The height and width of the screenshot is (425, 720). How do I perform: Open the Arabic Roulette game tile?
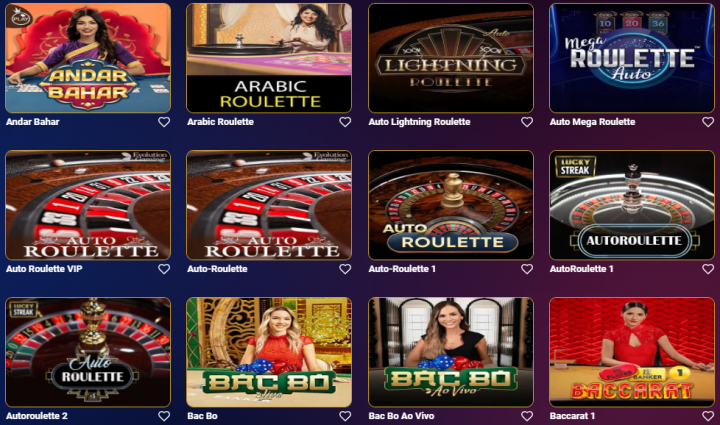point(269,57)
